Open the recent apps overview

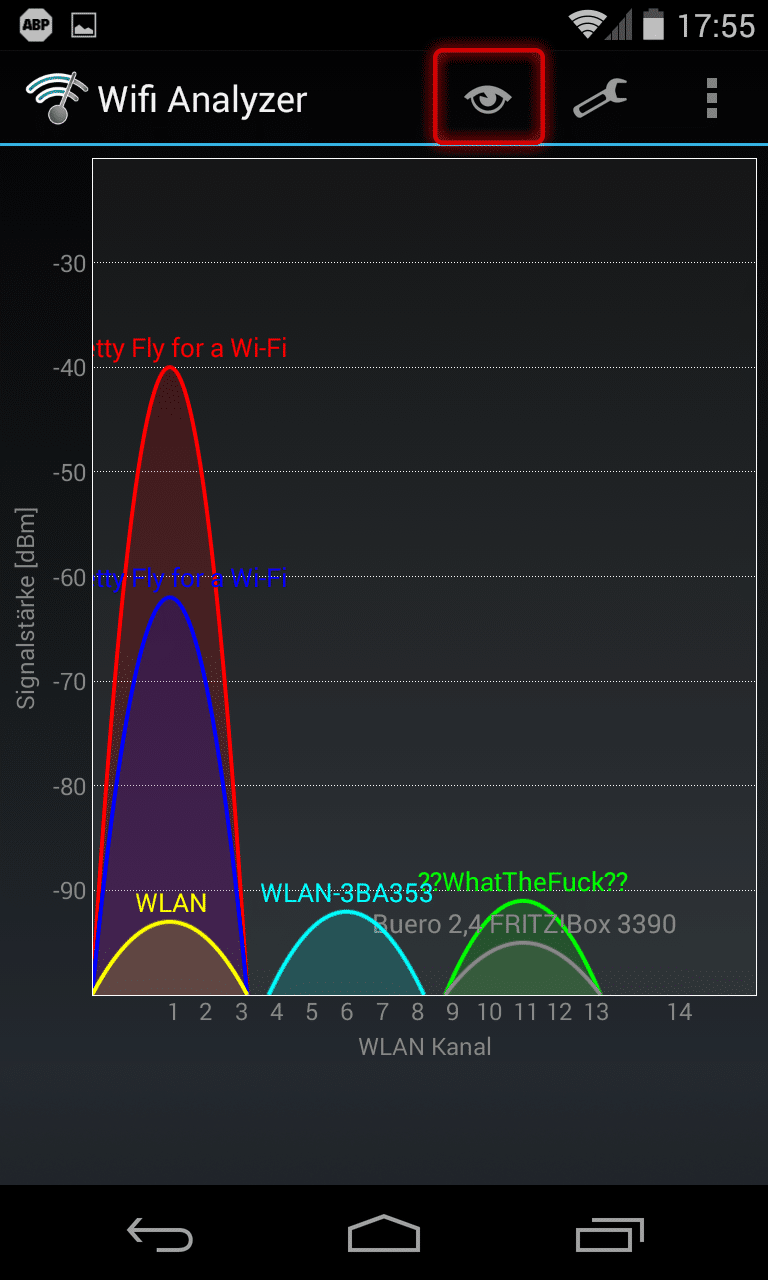pos(610,1235)
